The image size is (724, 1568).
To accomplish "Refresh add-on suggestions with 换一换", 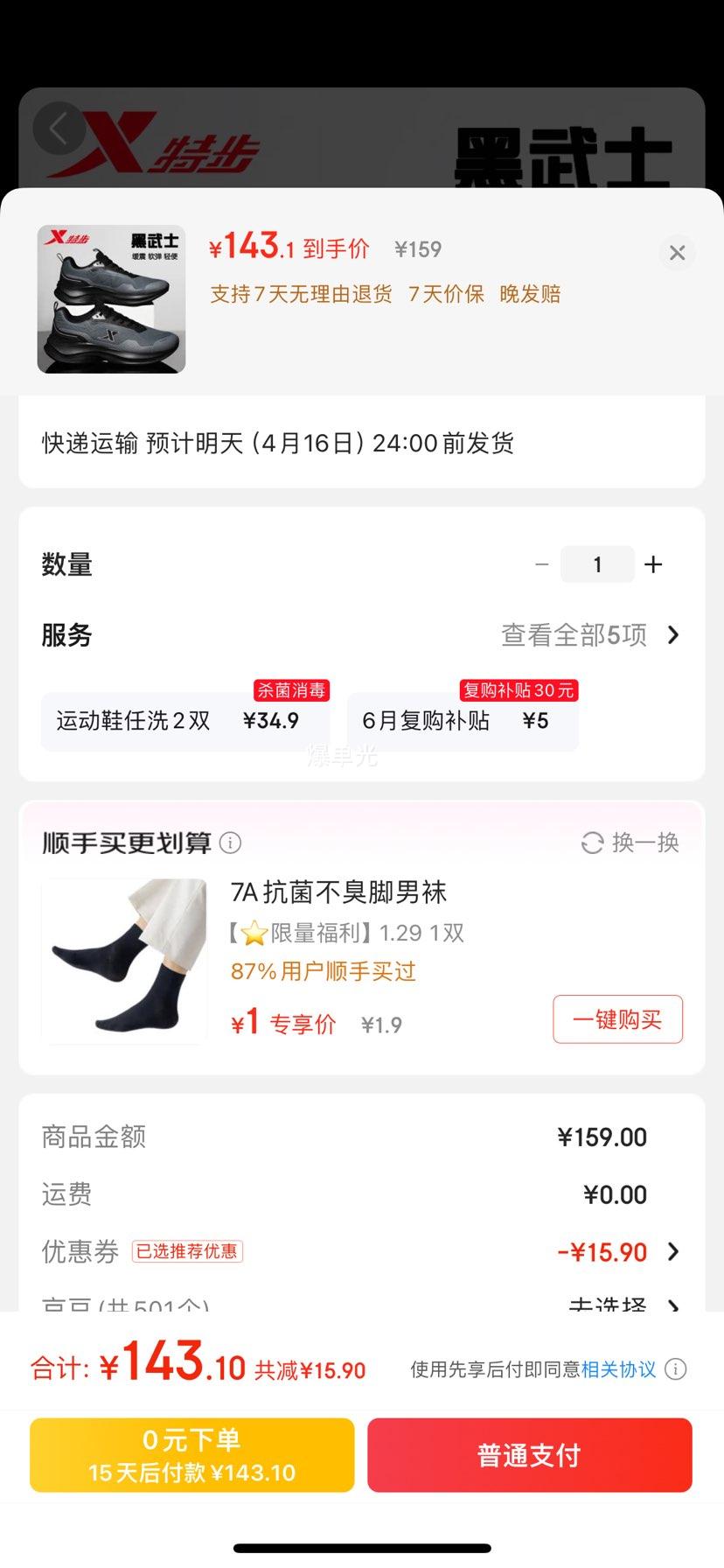I will [x=630, y=843].
